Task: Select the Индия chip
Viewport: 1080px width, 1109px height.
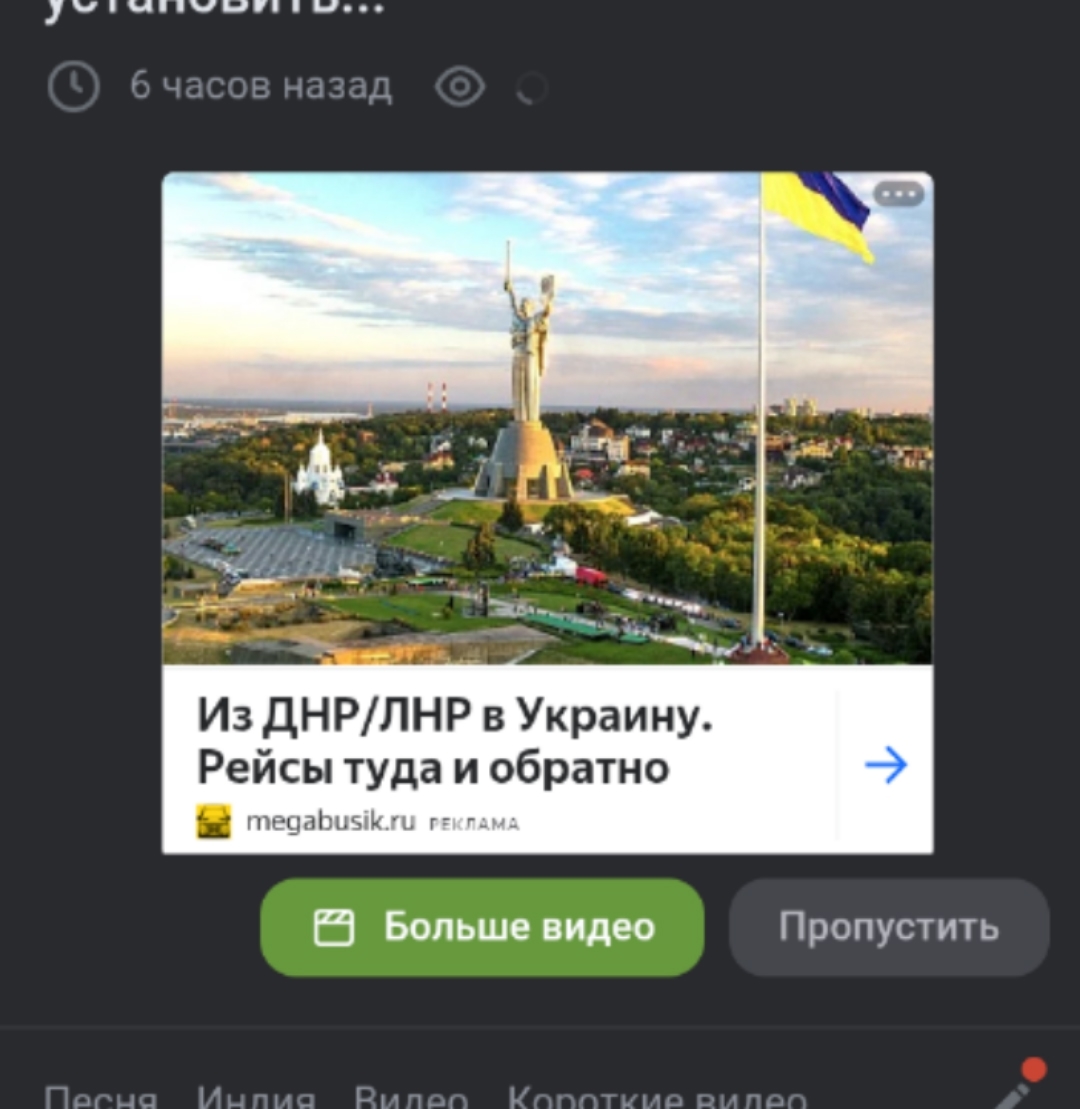Action: pyautogui.click(x=256, y=1098)
